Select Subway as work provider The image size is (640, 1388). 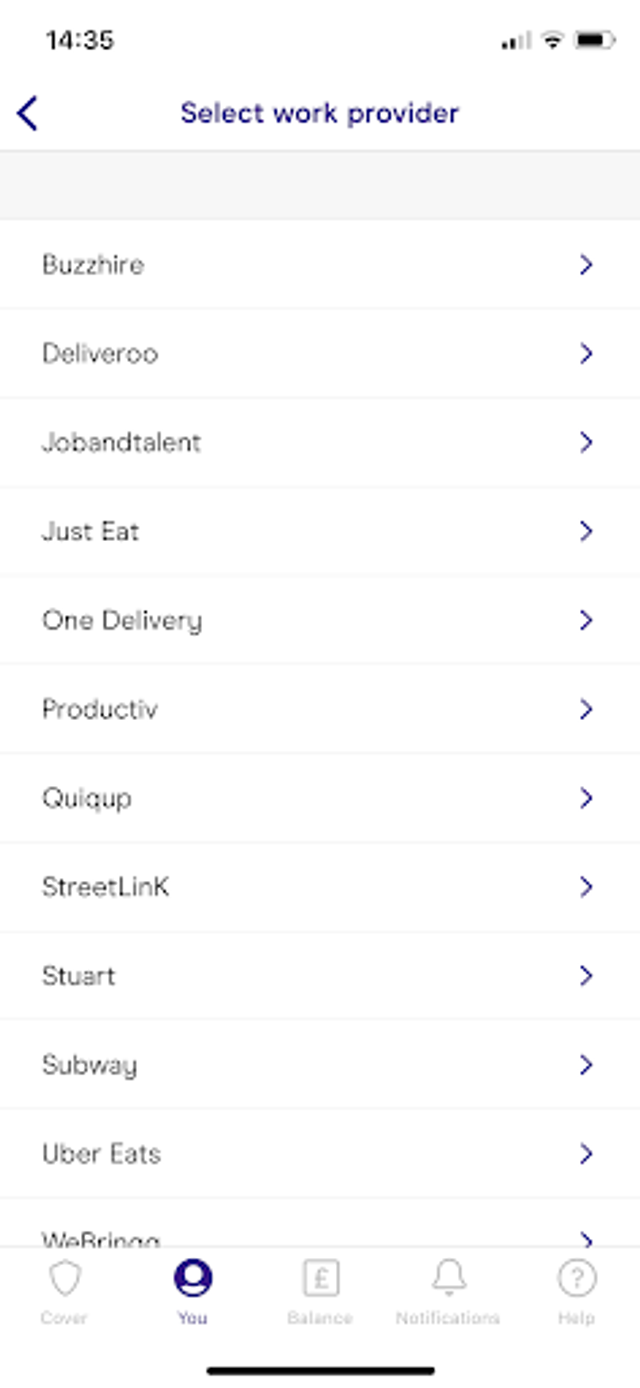(320, 1065)
